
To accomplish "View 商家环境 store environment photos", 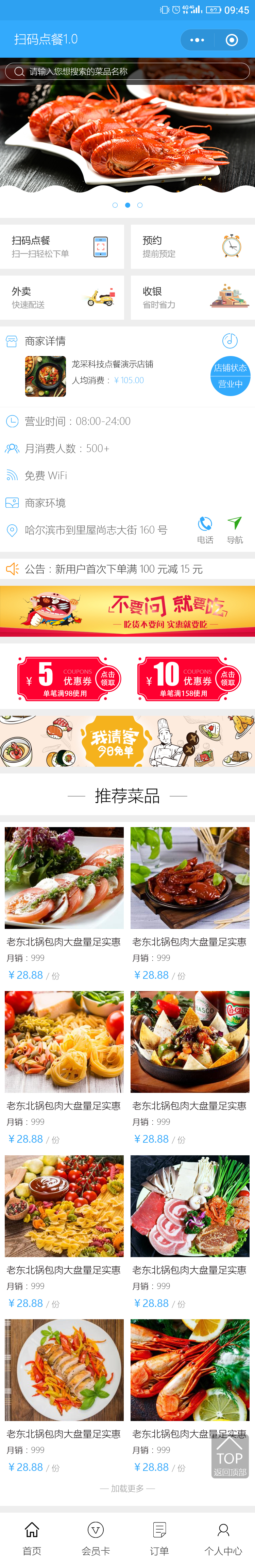I will 45,503.
